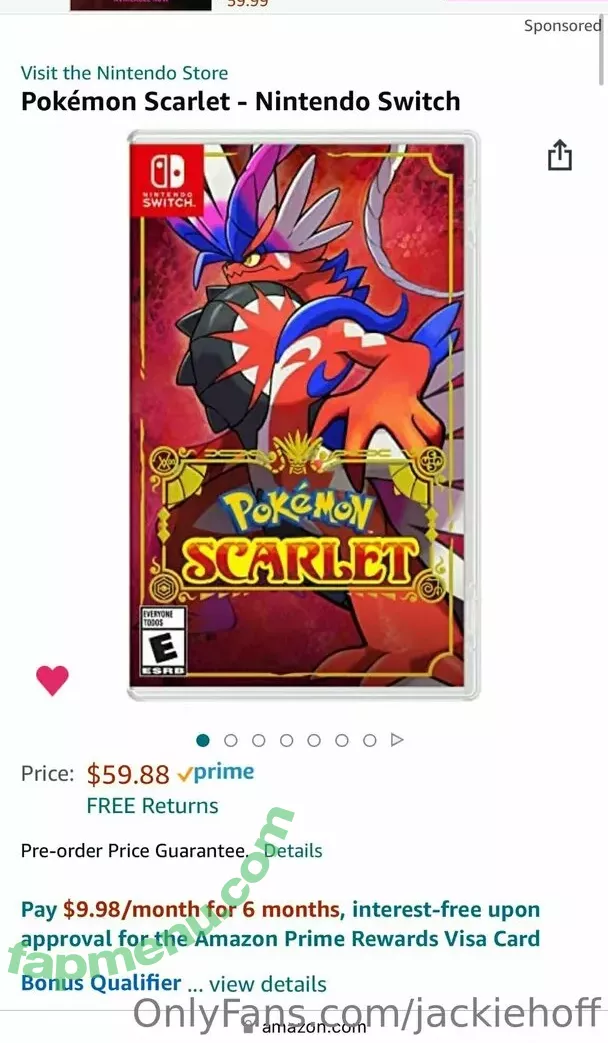Open FREE Returns information
Screen dimensions: 608x1043
152,806
